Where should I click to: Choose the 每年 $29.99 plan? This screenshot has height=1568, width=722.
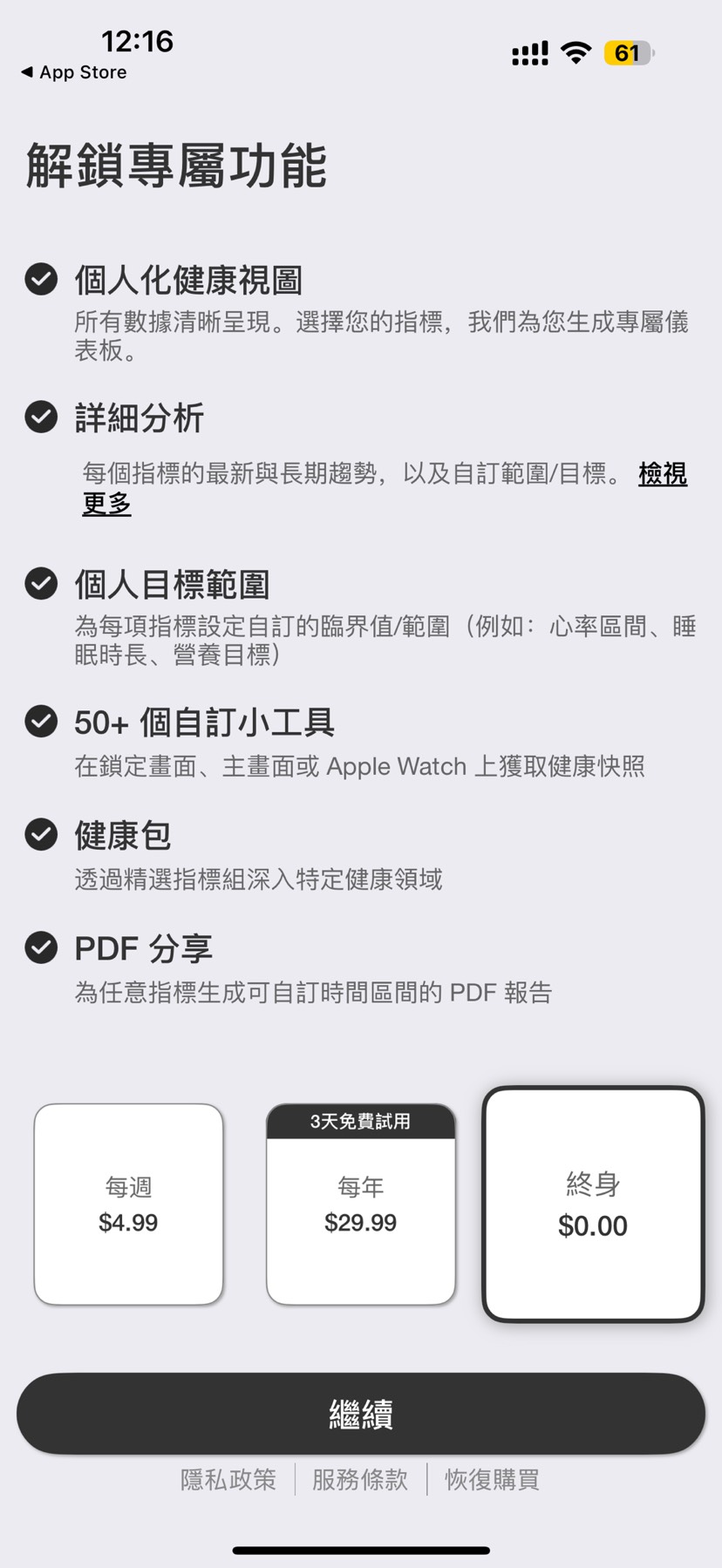(360, 1204)
